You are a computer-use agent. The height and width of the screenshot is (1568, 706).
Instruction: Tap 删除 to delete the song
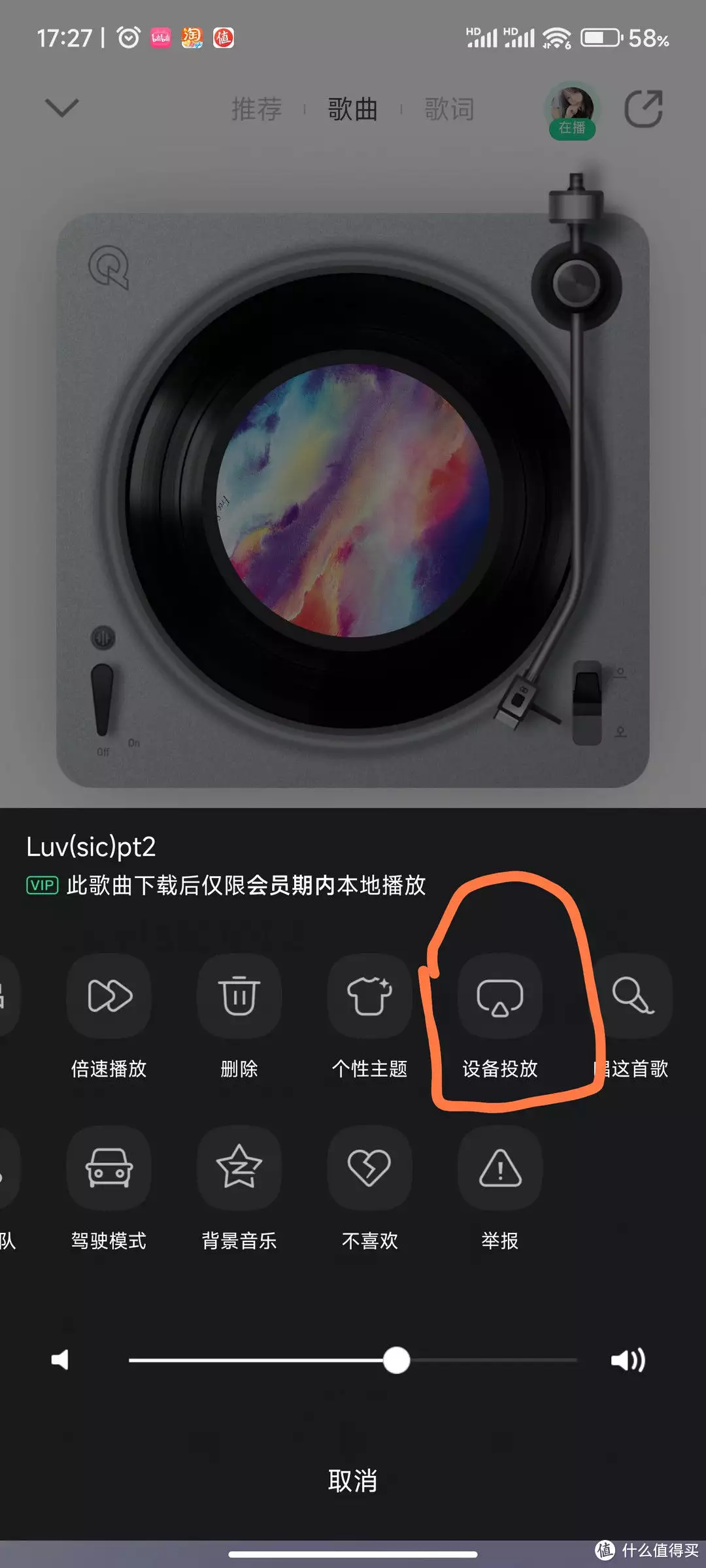(239, 996)
